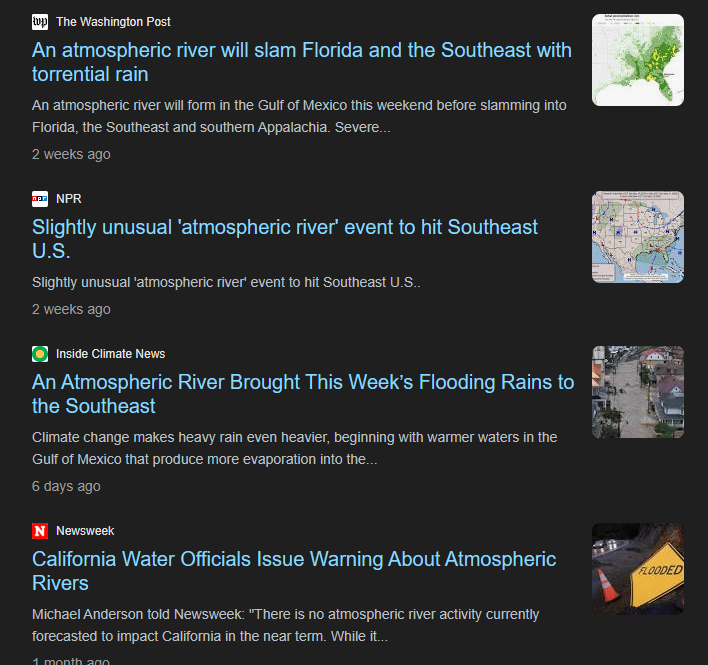Screen dimensions: 708x665
Task: Tap the weather map thumbnail for NPR story
Action: 637,237
